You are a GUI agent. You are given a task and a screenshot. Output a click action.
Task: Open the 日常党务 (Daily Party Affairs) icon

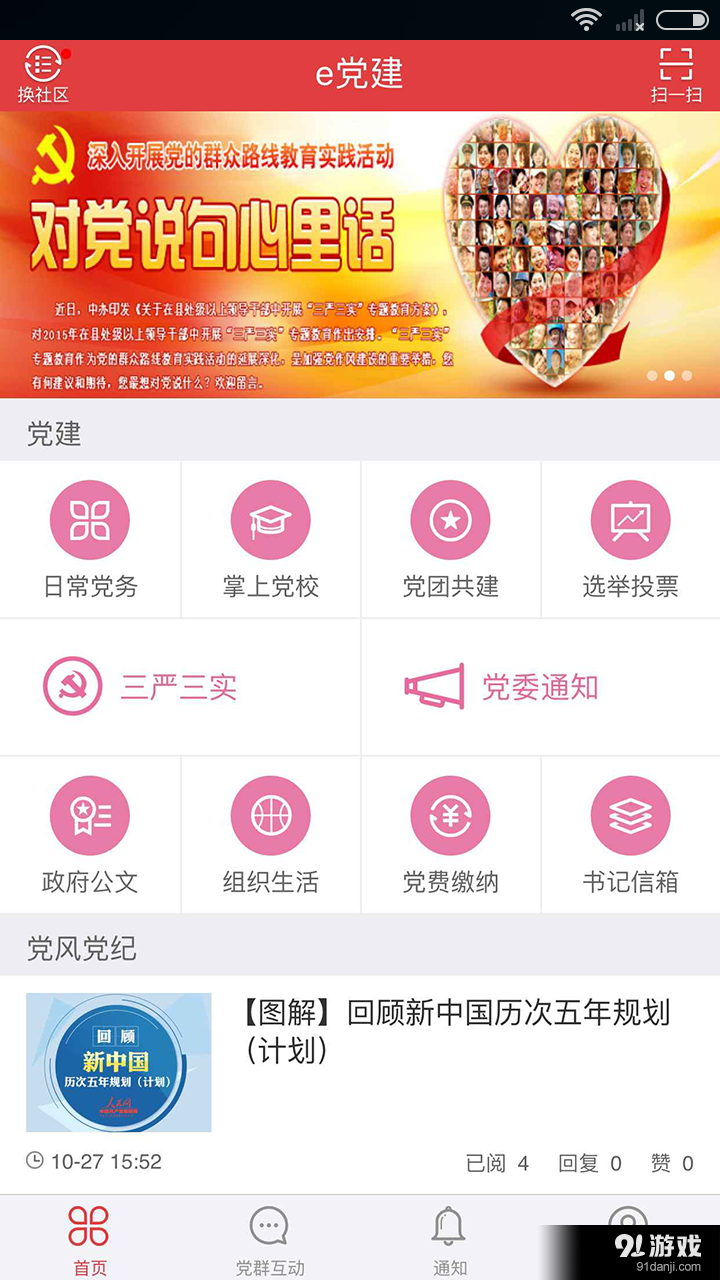click(x=90, y=519)
